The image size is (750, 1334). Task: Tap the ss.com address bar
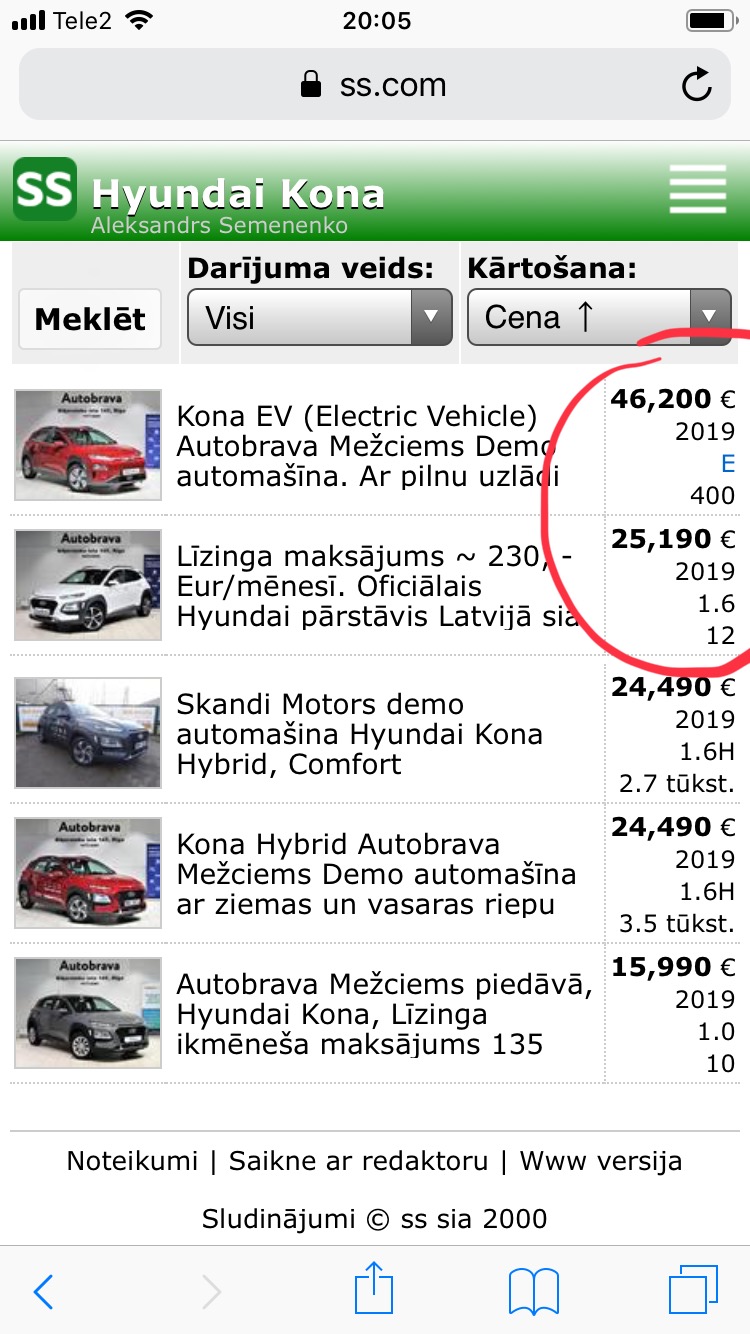pos(374,85)
